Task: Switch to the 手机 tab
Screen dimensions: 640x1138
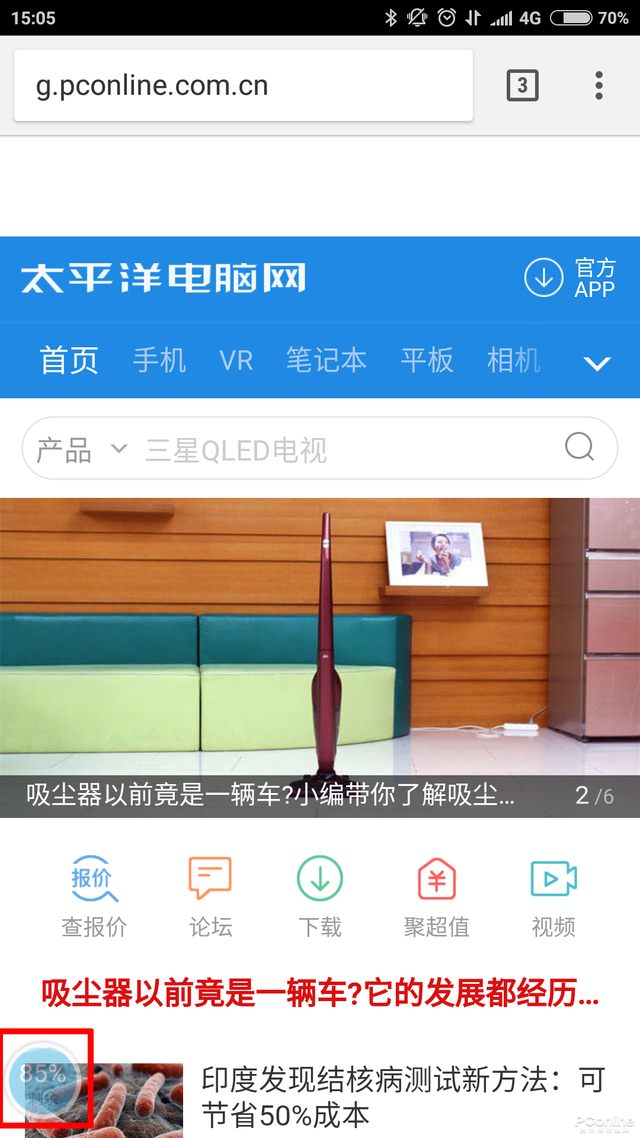Action: coord(160,360)
